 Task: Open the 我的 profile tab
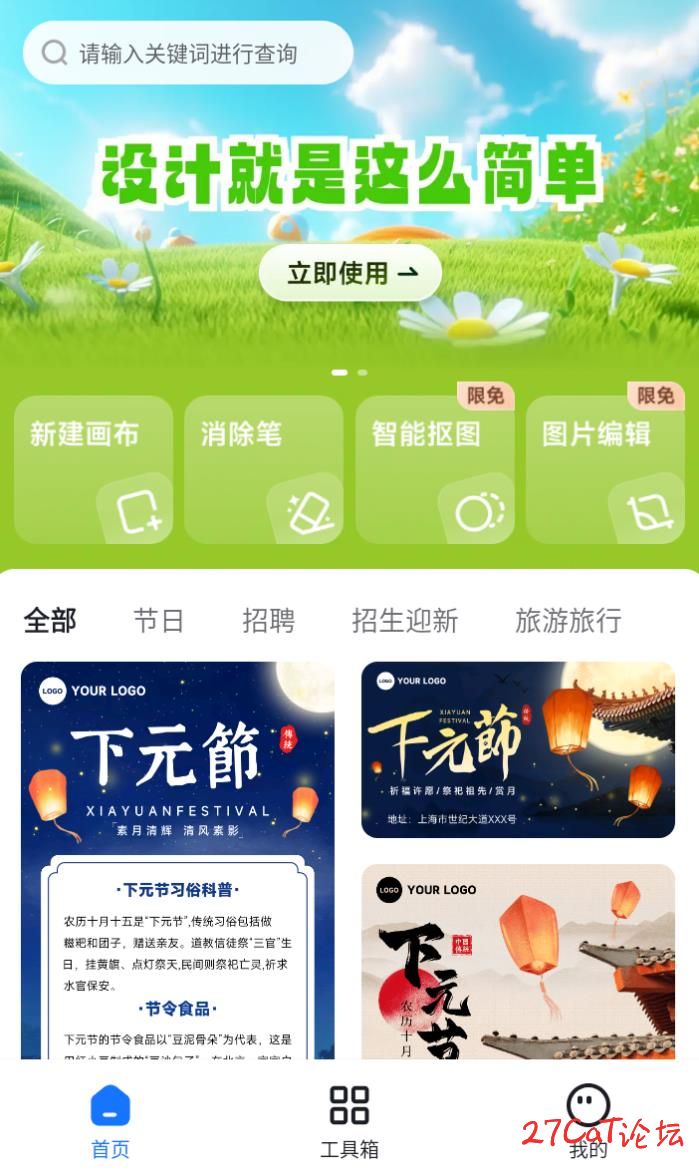click(588, 1122)
